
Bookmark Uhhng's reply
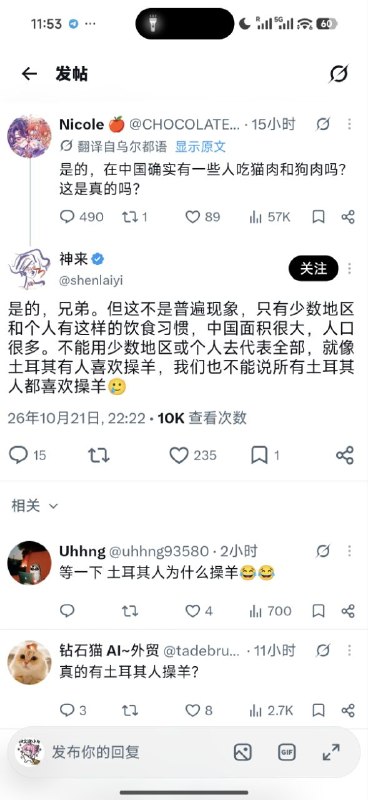(318, 611)
